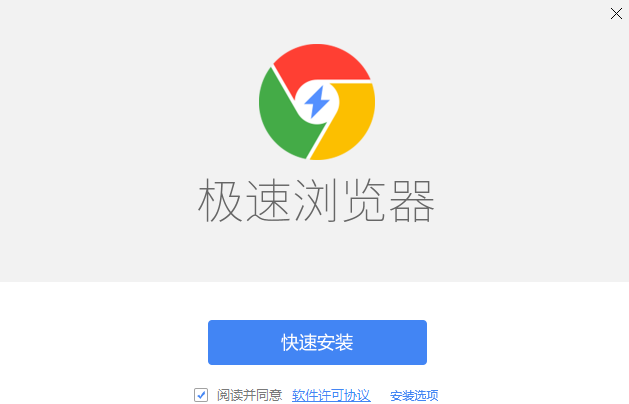Uncheck the 阅读并同意 checkbox
Image resolution: width=629 pixels, height=404 pixels.
[201, 394]
